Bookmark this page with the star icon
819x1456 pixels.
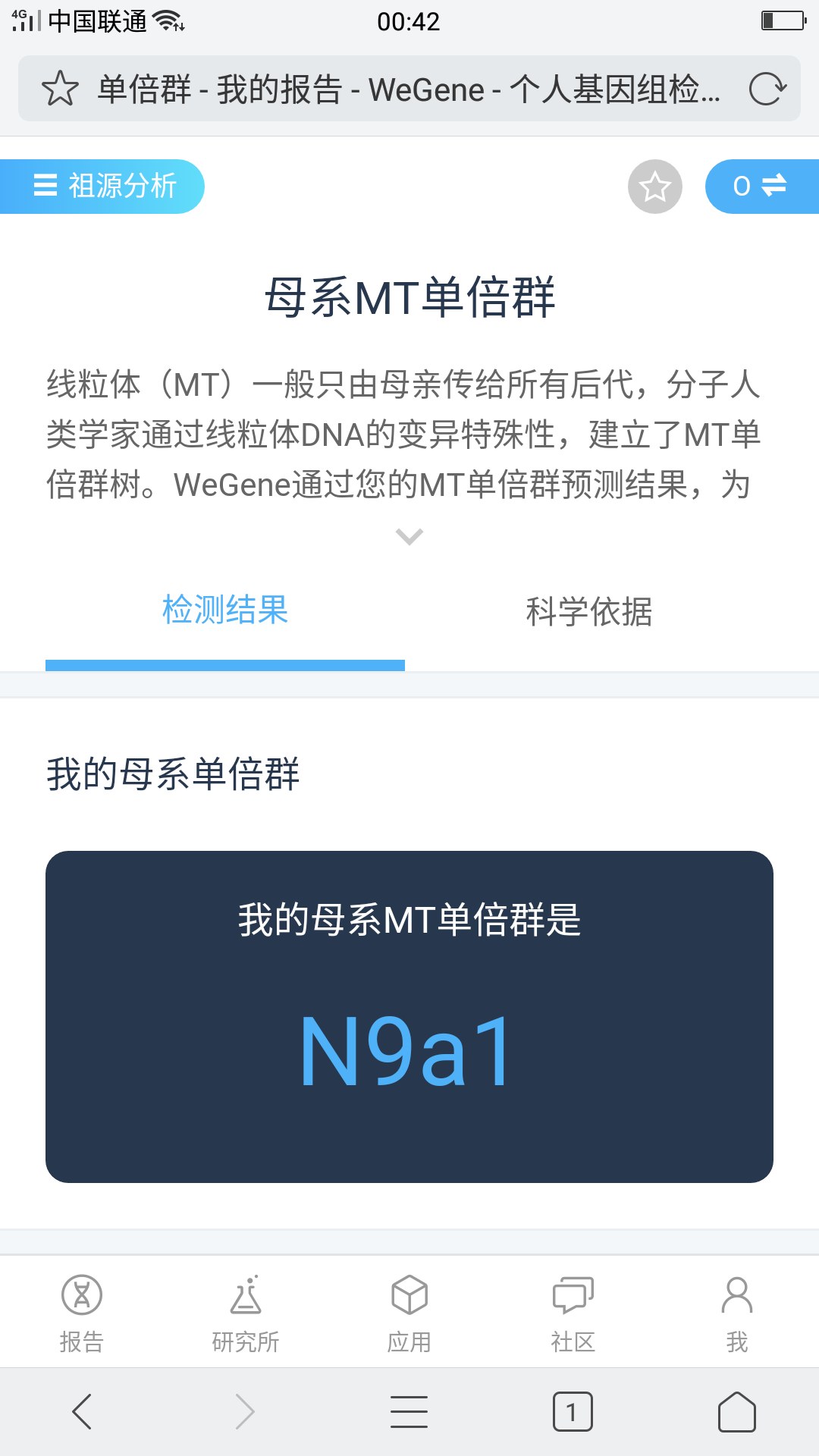pyautogui.click(x=60, y=89)
